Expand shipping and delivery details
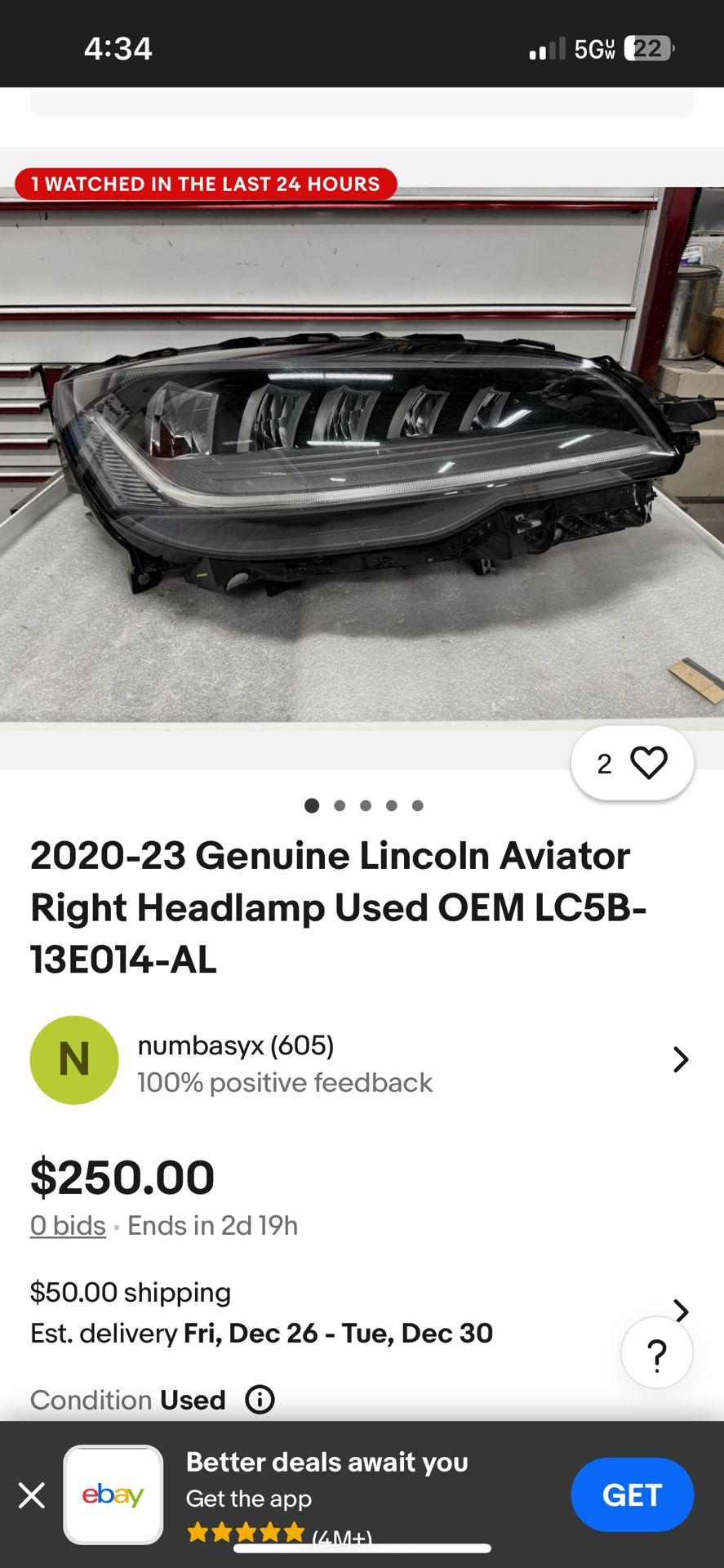Image resolution: width=724 pixels, height=1568 pixels. coord(681,1310)
